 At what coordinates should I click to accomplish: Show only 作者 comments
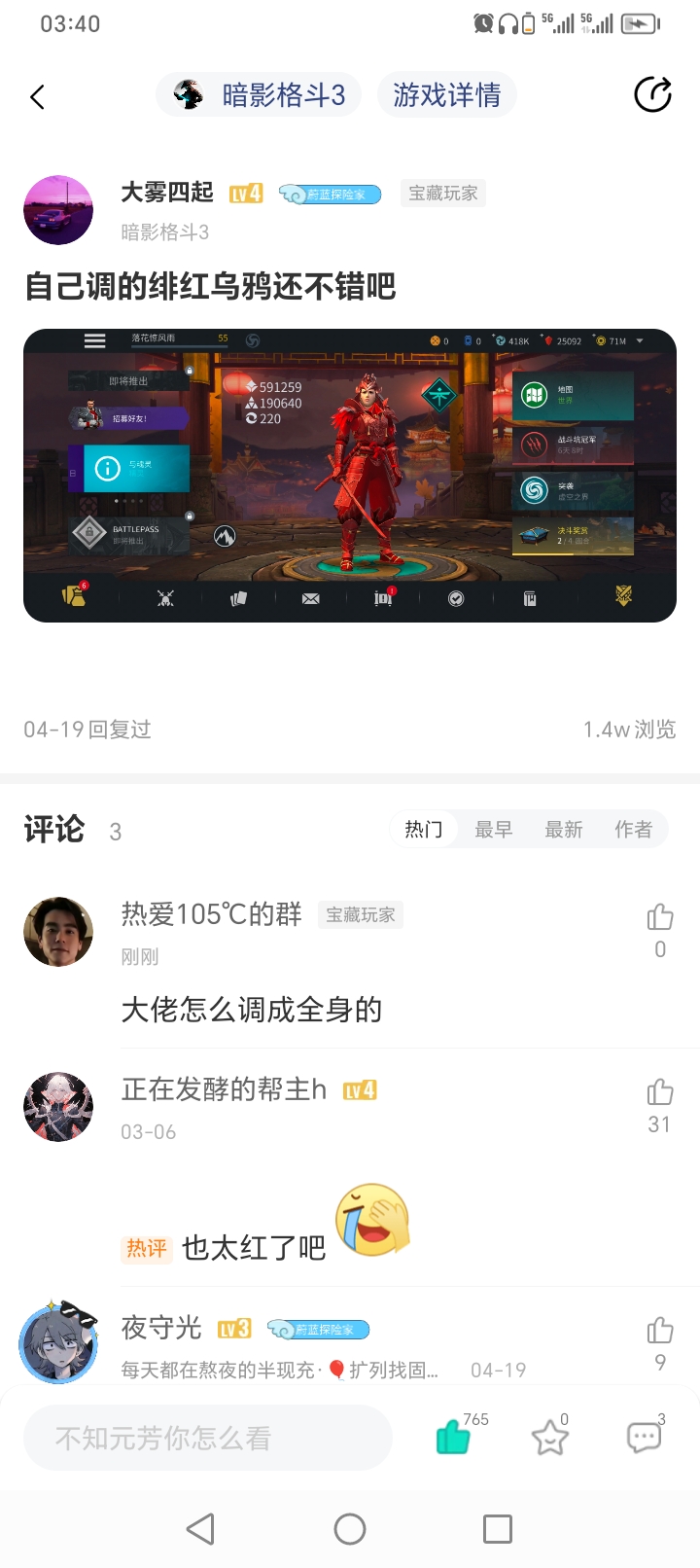coord(634,829)
